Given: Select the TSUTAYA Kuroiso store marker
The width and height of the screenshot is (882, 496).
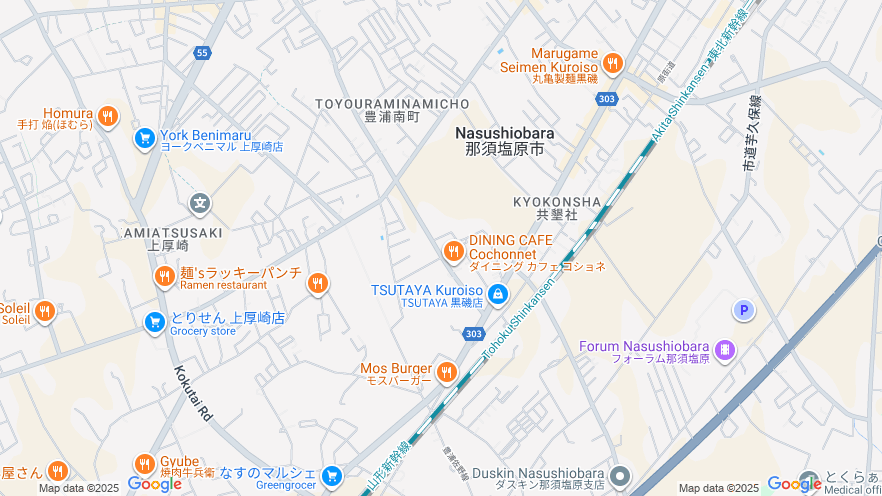Looking at the screenshot, I should (x=497, y=294).
